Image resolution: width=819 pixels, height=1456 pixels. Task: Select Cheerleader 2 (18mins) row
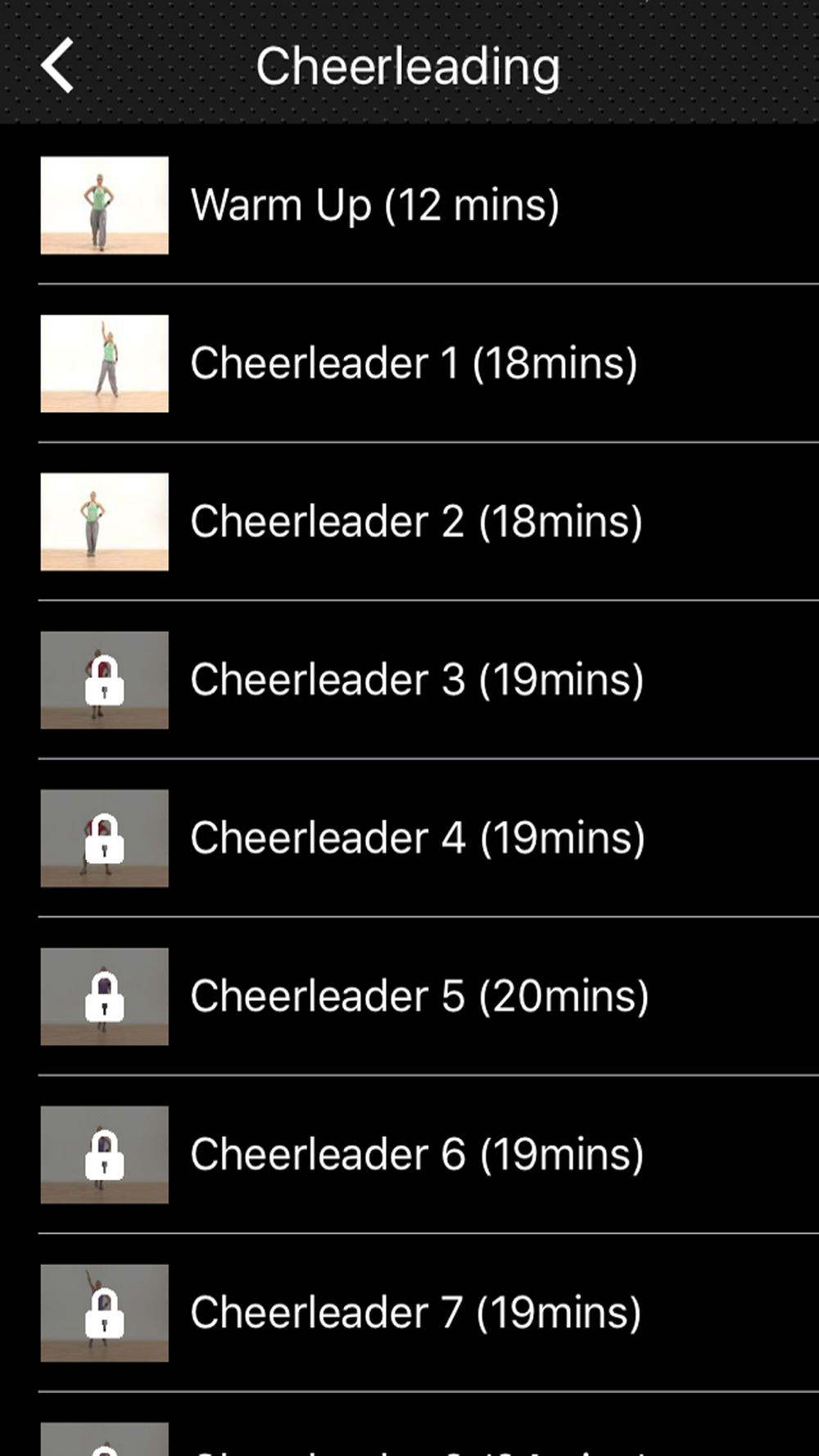point(416,522)
